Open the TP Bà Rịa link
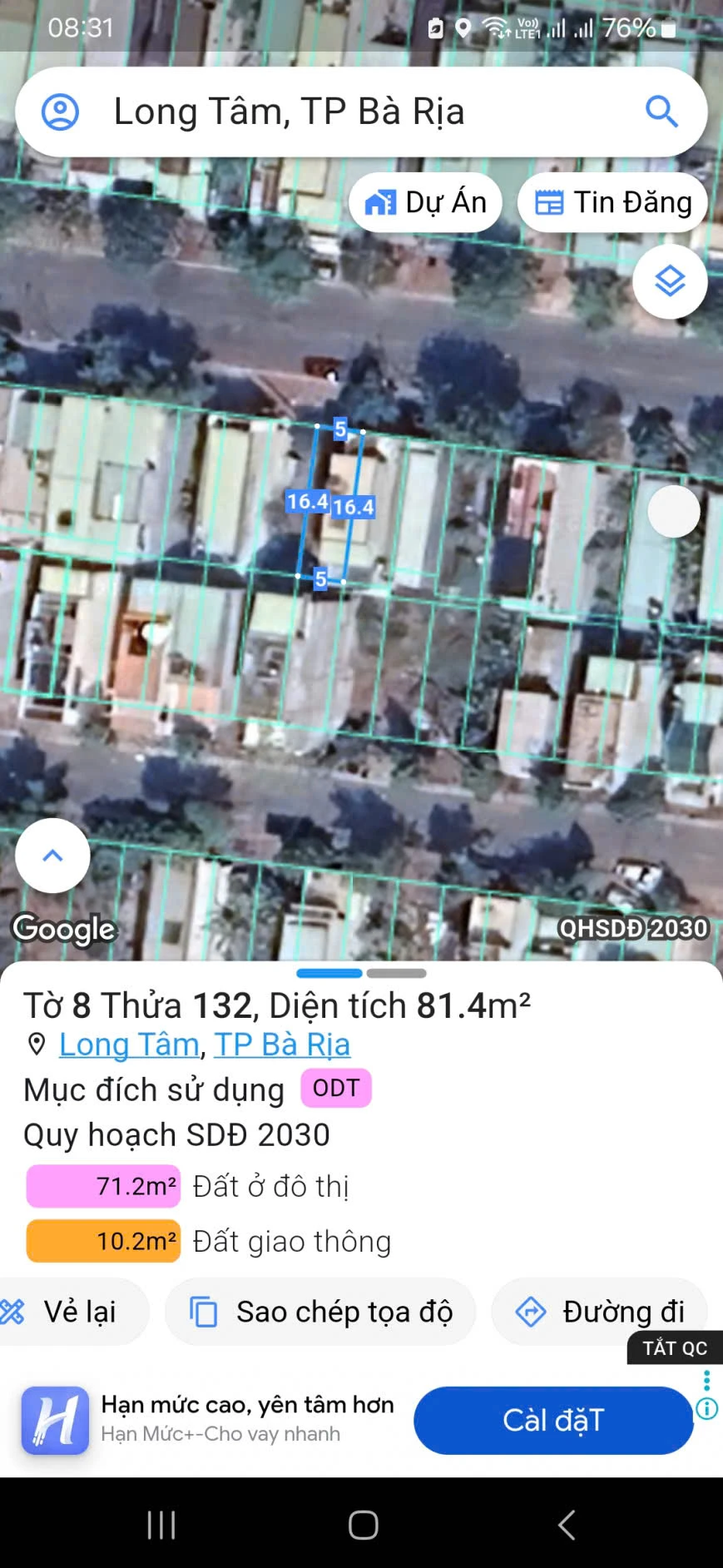Image resolution: width=723 pixels, height=1568 pixels. point(282,1045)
